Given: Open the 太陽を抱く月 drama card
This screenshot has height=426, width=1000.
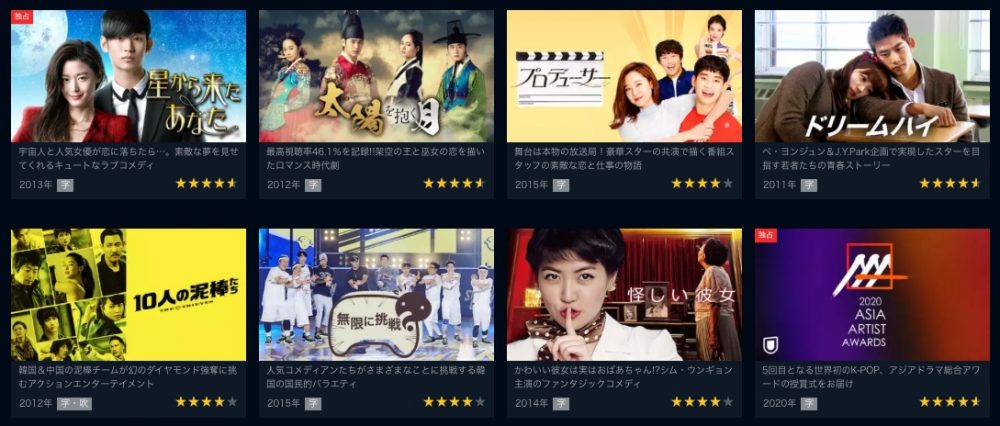Looking at the screenshot, I should [376, 76].
